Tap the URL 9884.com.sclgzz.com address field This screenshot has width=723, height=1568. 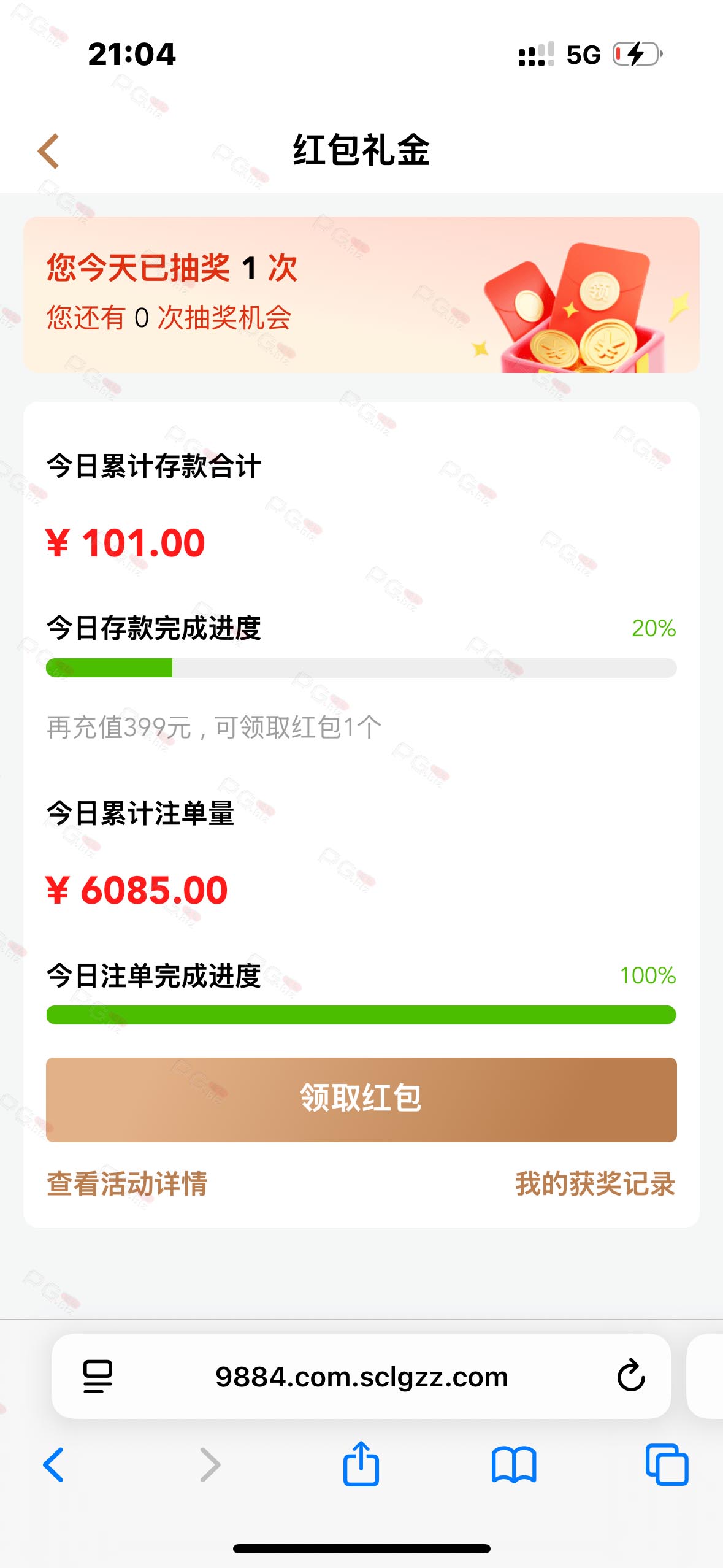[361, 1376]
